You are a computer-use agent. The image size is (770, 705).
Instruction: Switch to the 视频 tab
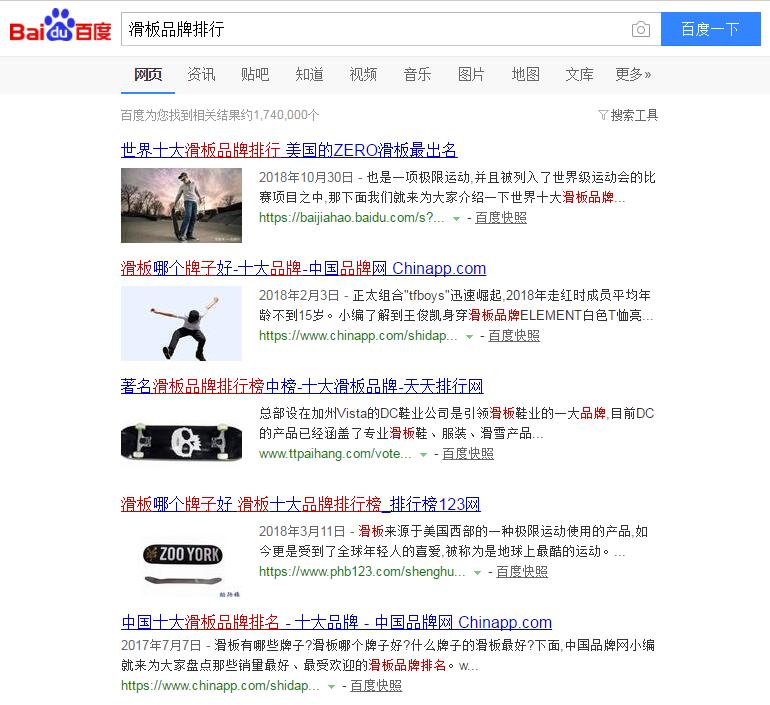[363, 74]
